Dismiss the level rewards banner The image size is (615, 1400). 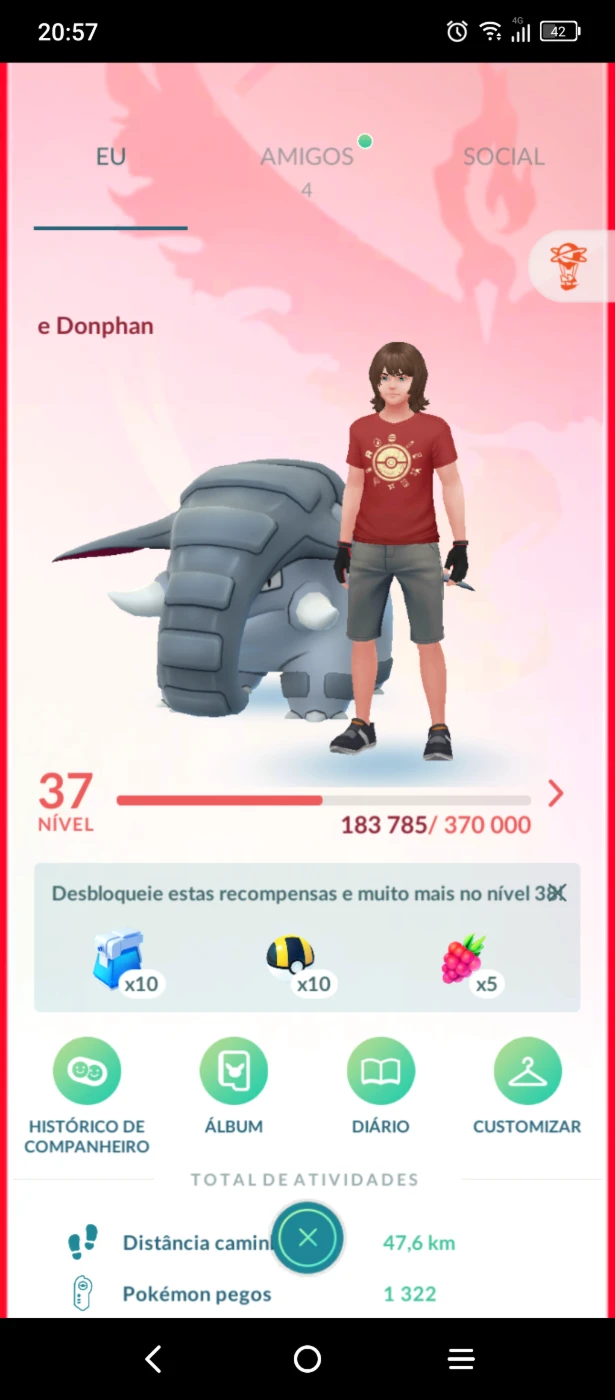(557, 892)
